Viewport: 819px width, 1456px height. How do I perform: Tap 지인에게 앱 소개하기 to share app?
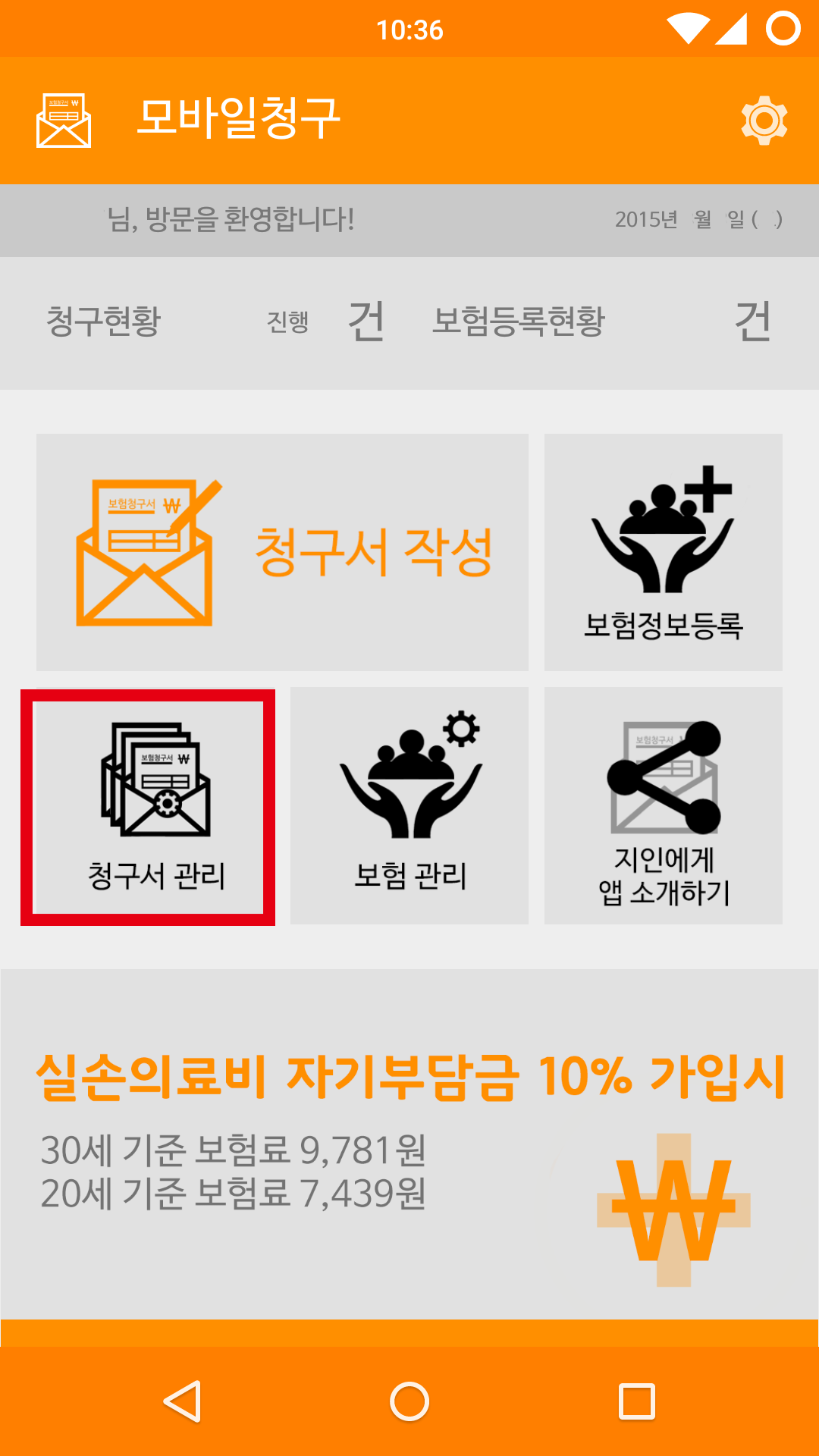(x=663, y=805)
